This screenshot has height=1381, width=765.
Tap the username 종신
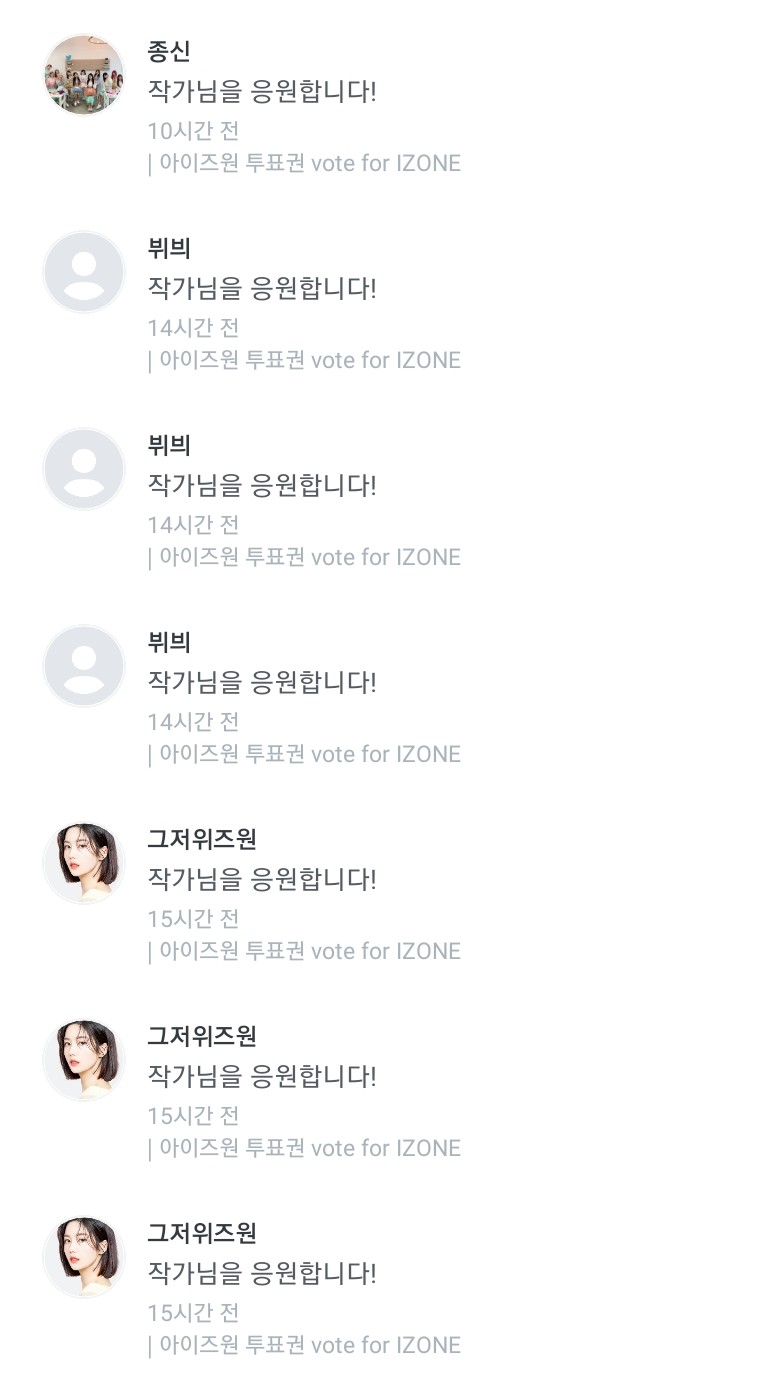click(x=169, y=51)
